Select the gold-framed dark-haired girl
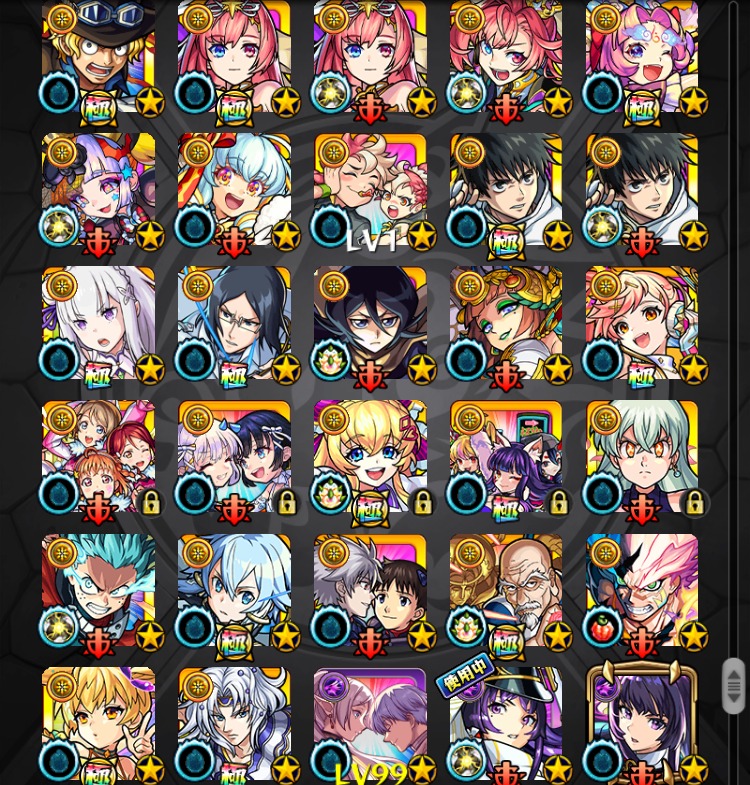The image size is (750, 785). coord(642,724)
